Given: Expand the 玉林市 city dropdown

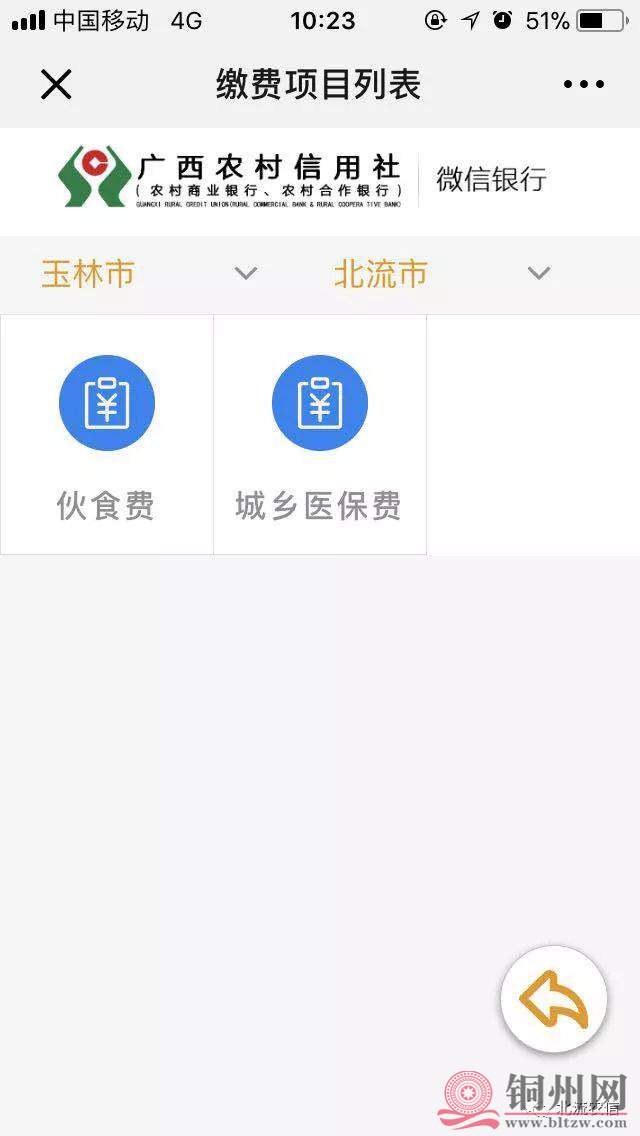Looking at the screenshot, I should tap(148, 273).
